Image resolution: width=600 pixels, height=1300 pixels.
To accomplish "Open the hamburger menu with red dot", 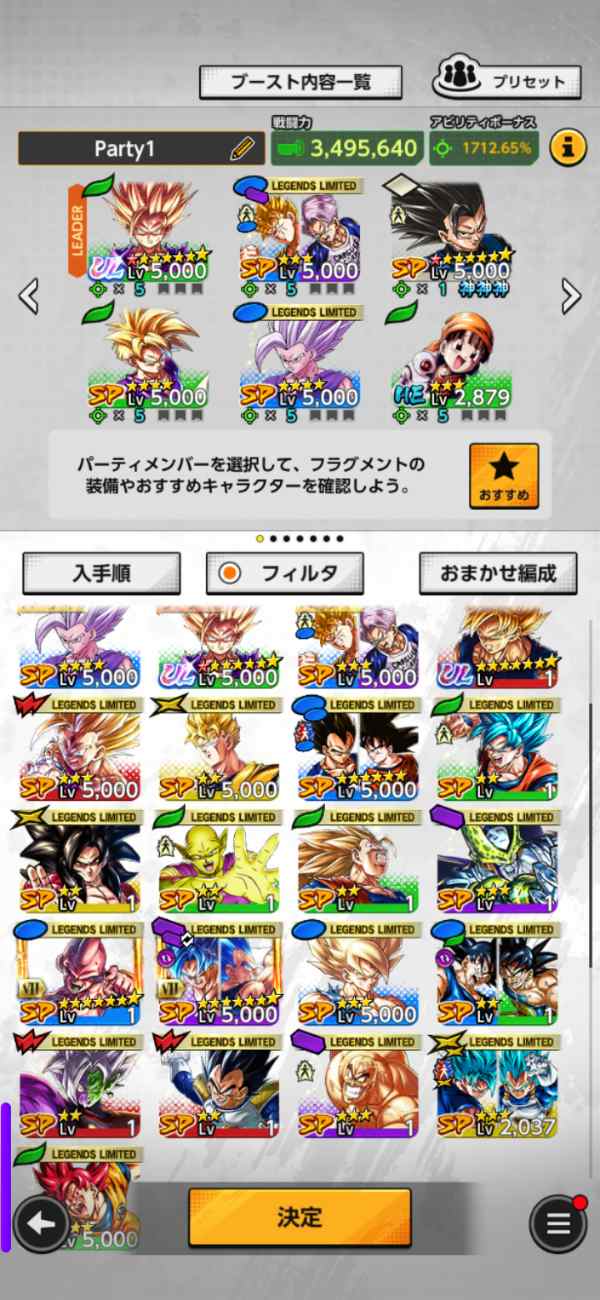I will tap(557, 1224).
